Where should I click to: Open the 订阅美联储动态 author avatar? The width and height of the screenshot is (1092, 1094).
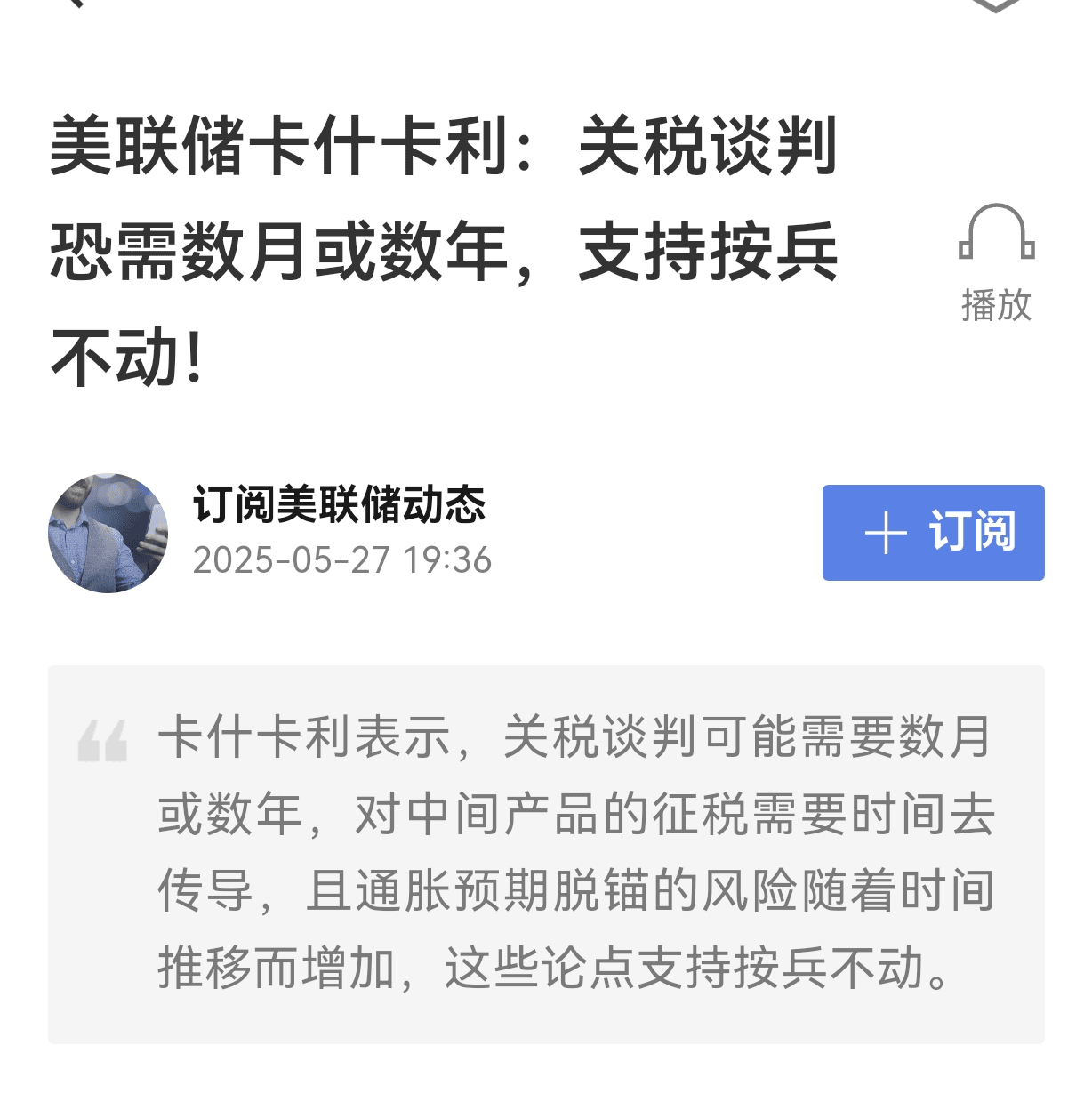108,533
